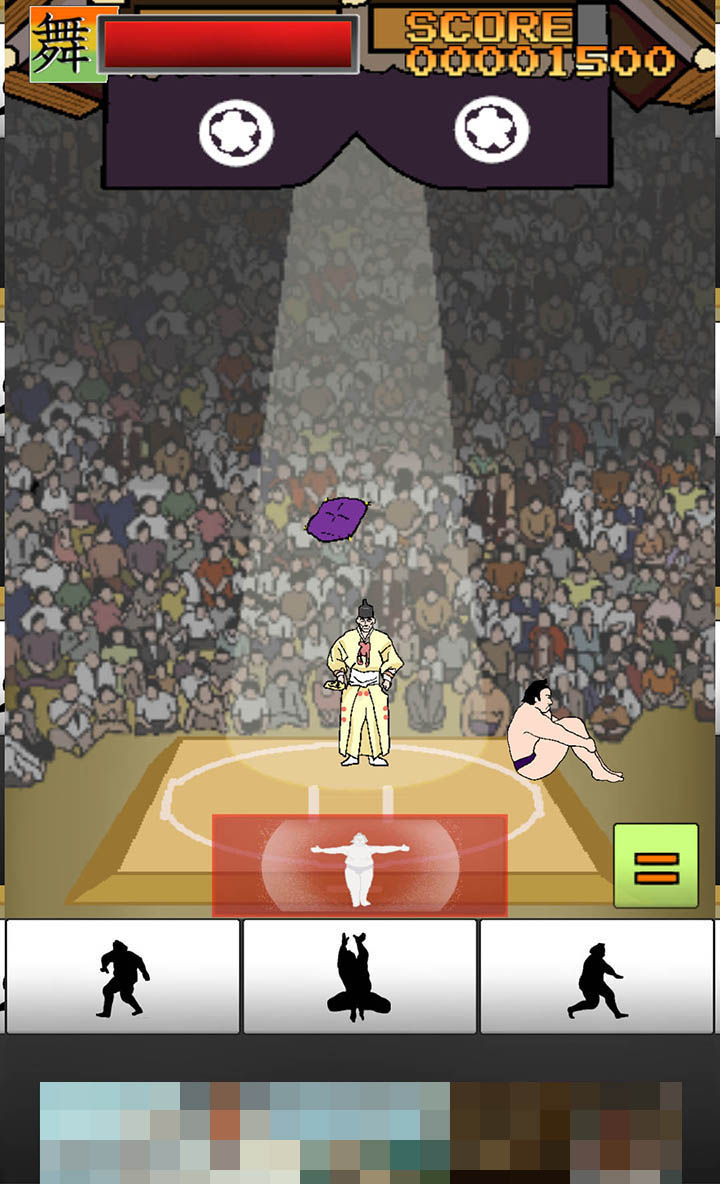Screen dimensions: 720x1184
Task: Select the crouching forward-lean pose button
Action: (596, 977)
